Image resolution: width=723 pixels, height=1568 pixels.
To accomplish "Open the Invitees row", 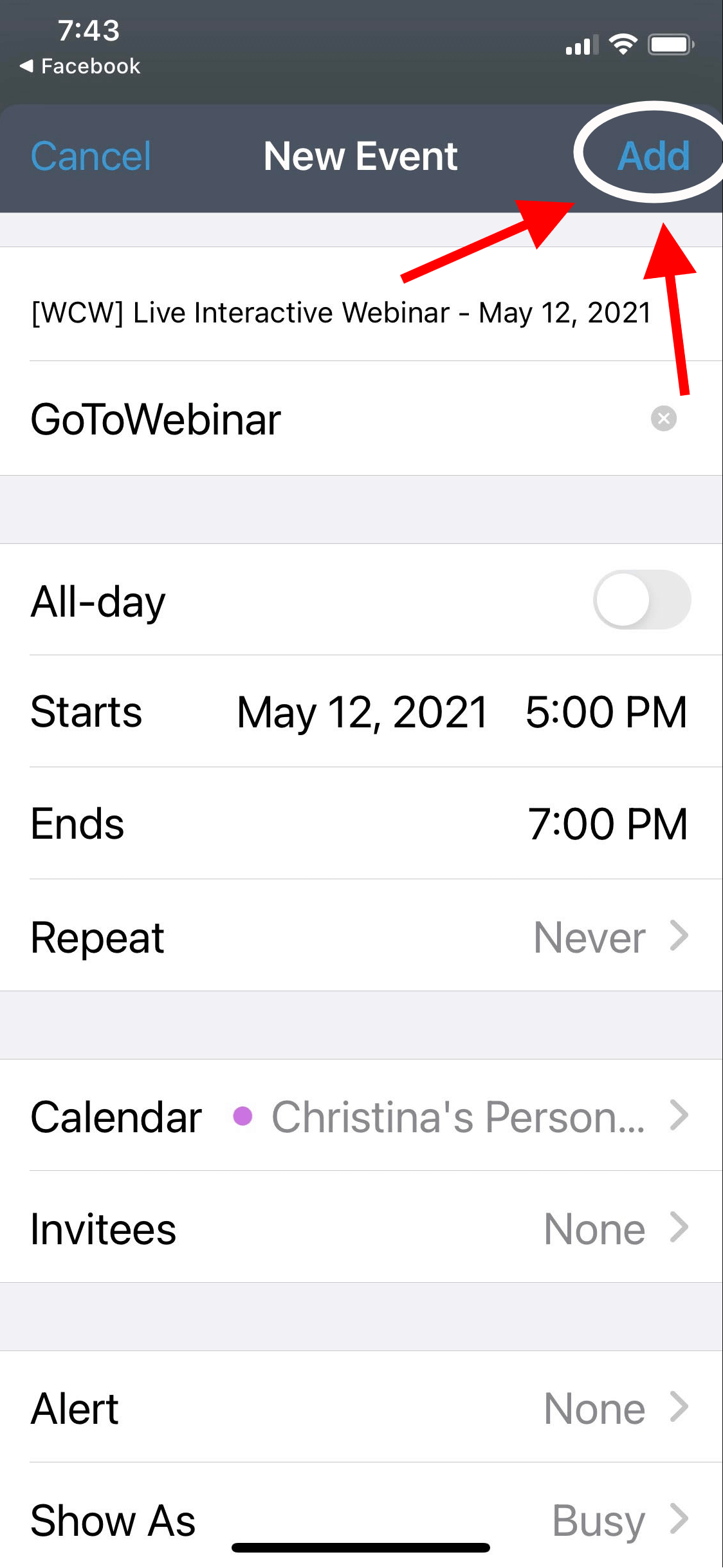I will pos(361,1228).
